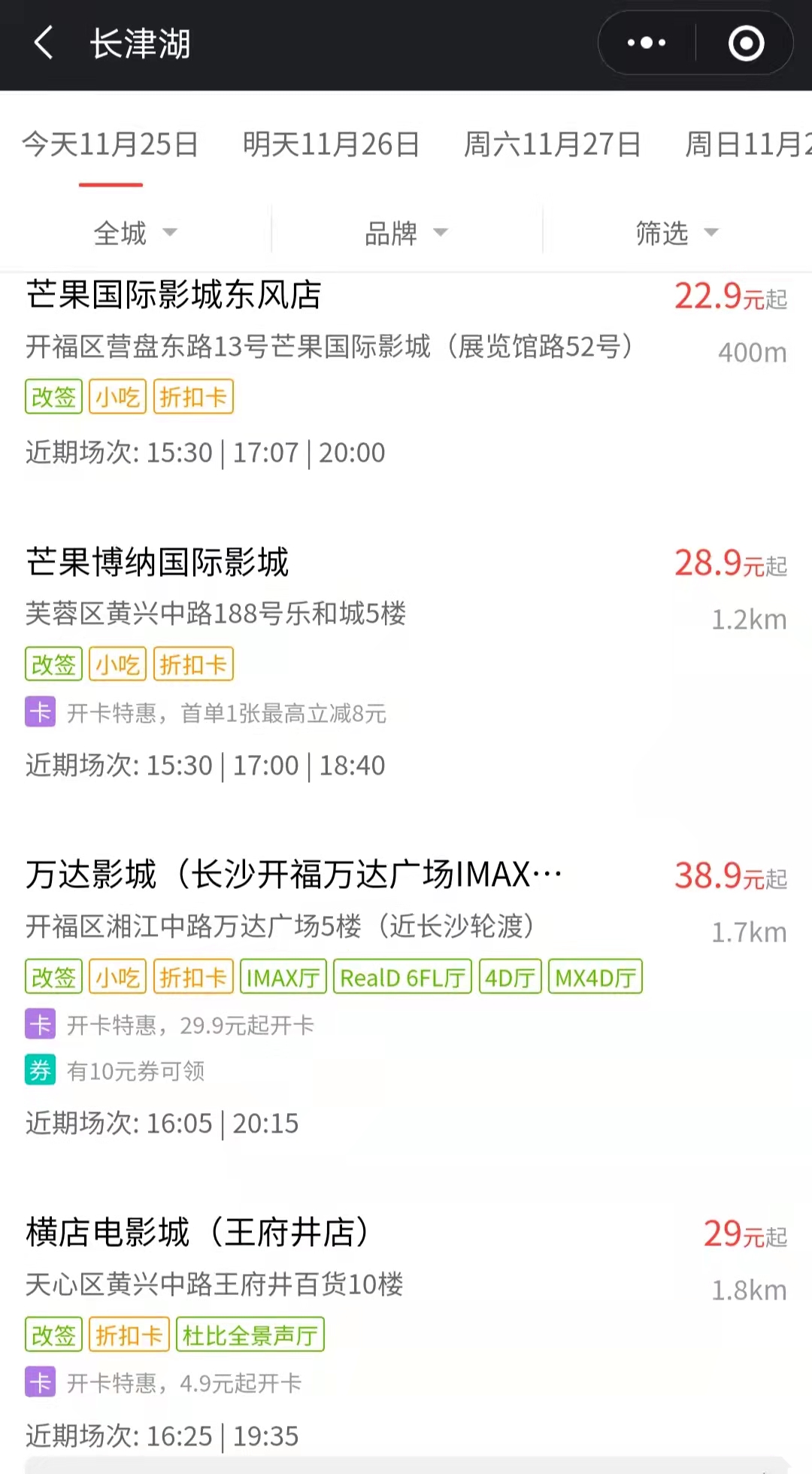Close the mini program with the circle button
The height and width of the screenshot is (1474, 812).
click(x=746, y=43)
